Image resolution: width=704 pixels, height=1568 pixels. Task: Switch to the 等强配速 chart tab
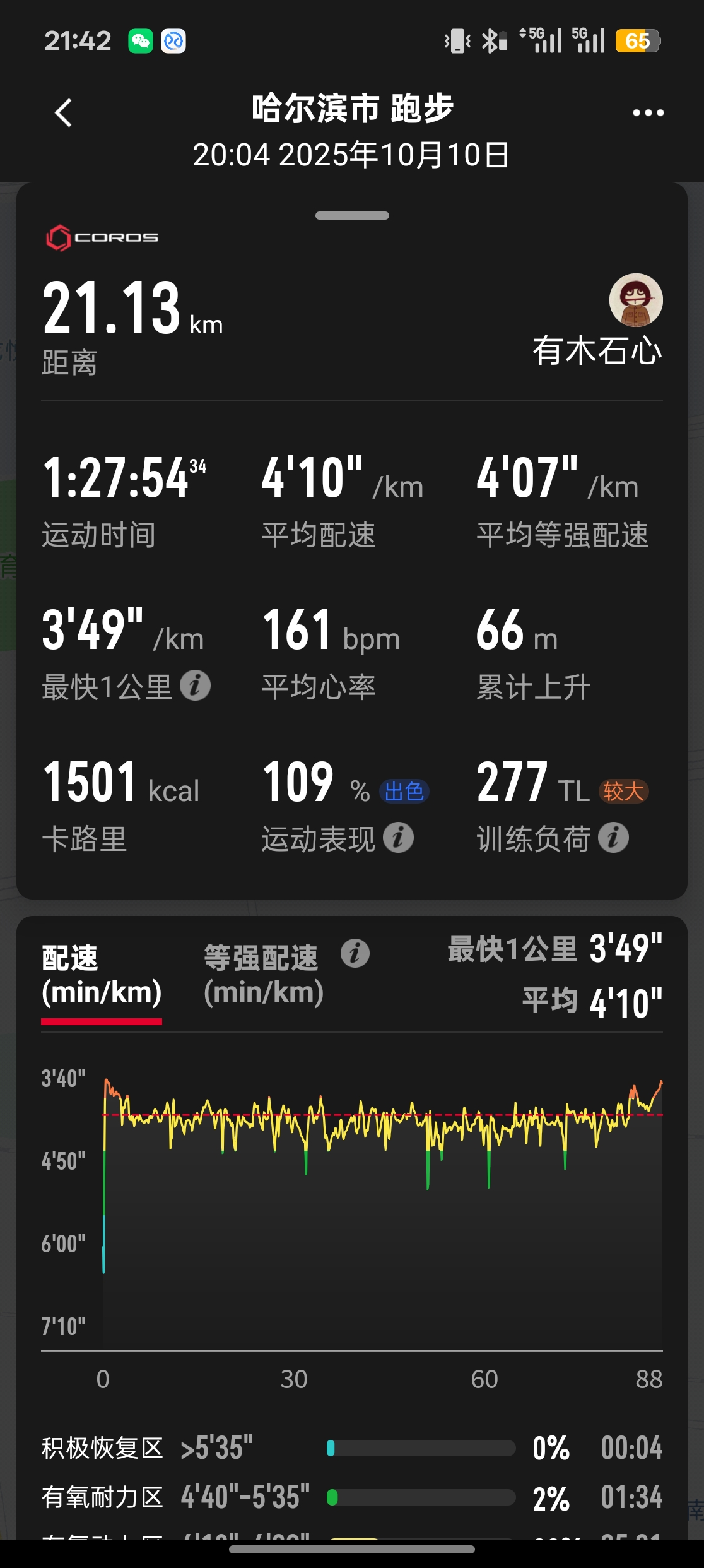pyautogui.click(x=263, y=975)
